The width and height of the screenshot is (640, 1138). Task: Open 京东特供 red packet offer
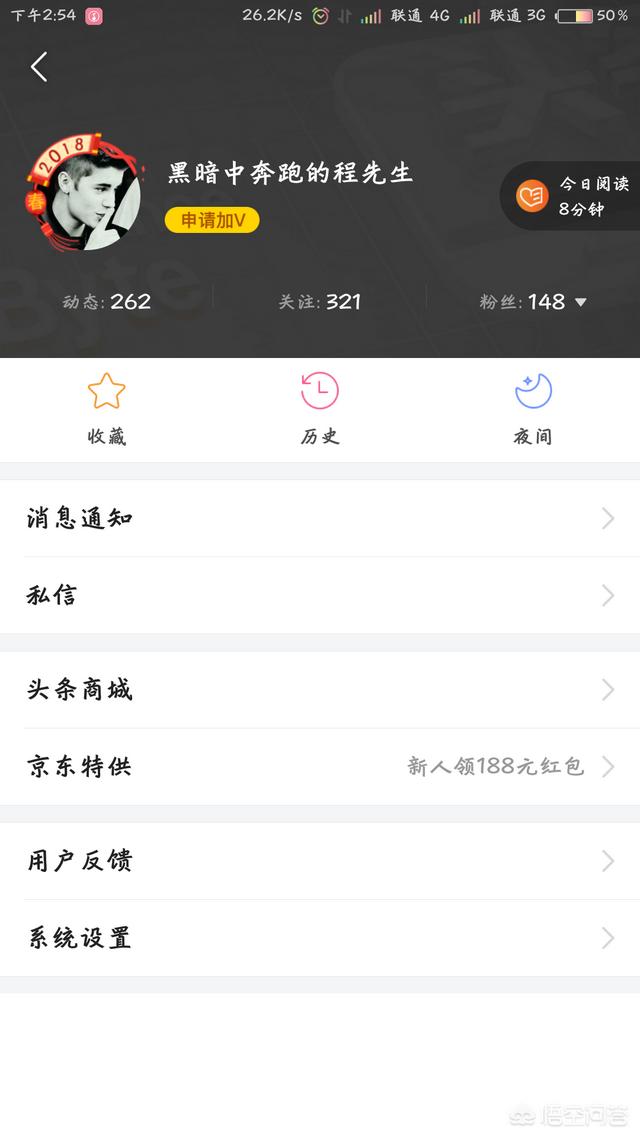tap(320, 767)
